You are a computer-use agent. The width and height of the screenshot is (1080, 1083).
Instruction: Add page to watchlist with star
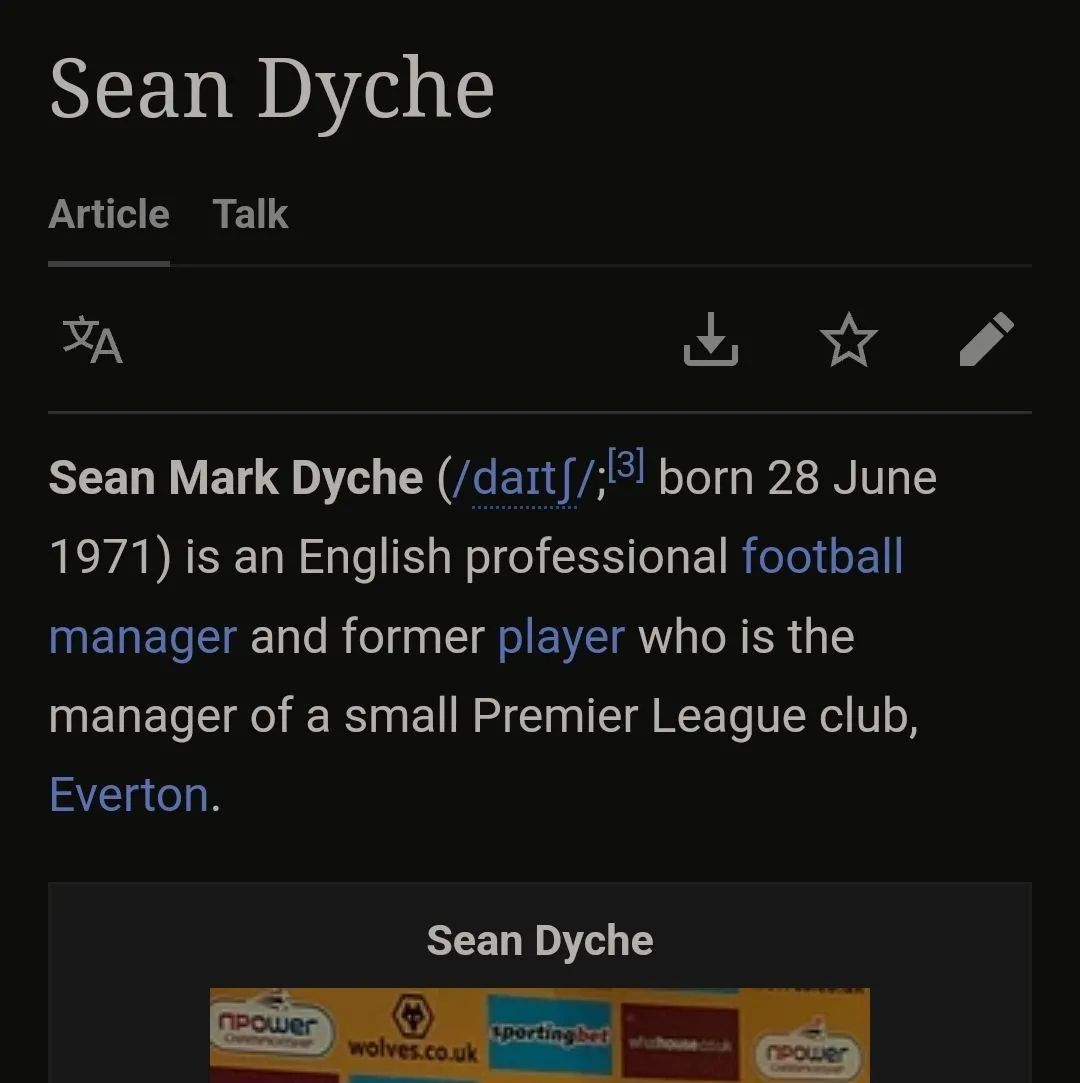pyautogui.click(x=848, y=340)
